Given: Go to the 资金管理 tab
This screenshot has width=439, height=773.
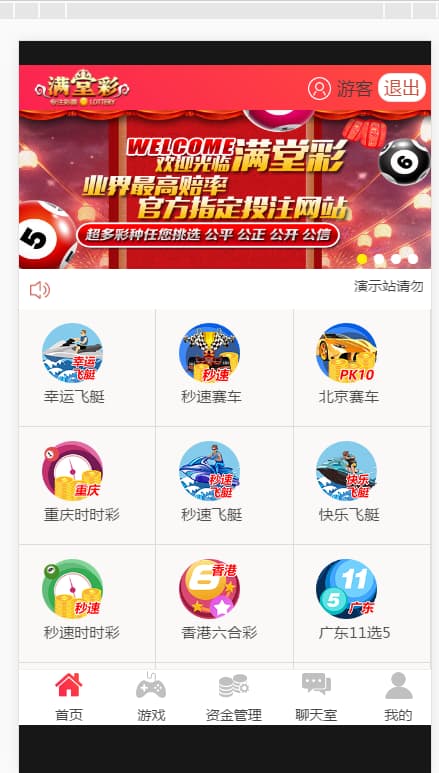Looking at the screenshot, I should click(x=233, y=697).
